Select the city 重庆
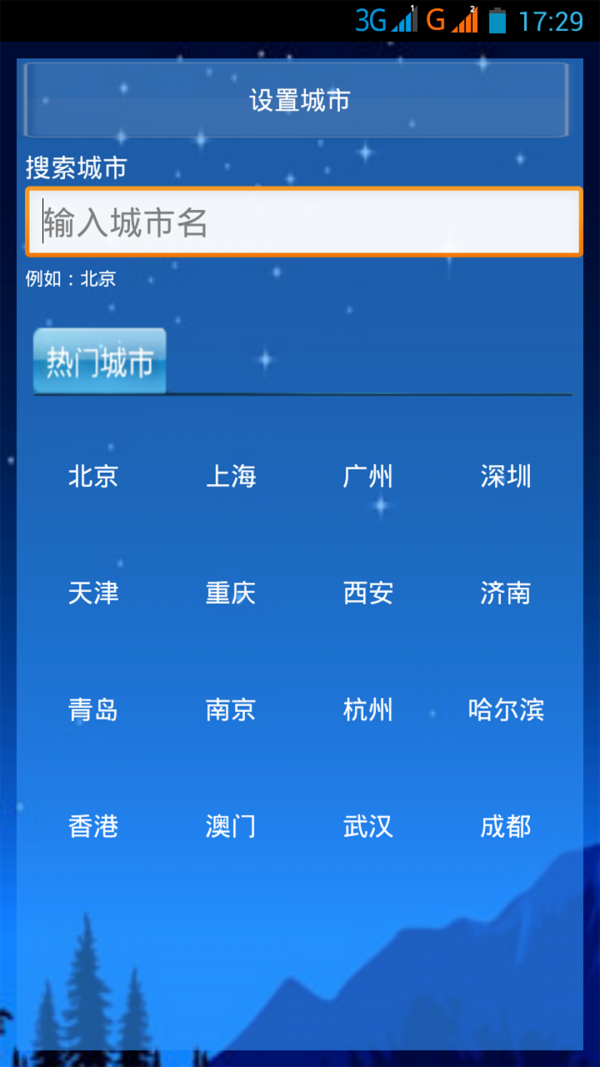Image resolution: width=600 pixels, height=1067 pixels. pyautogui.click(x=231, y=593)
